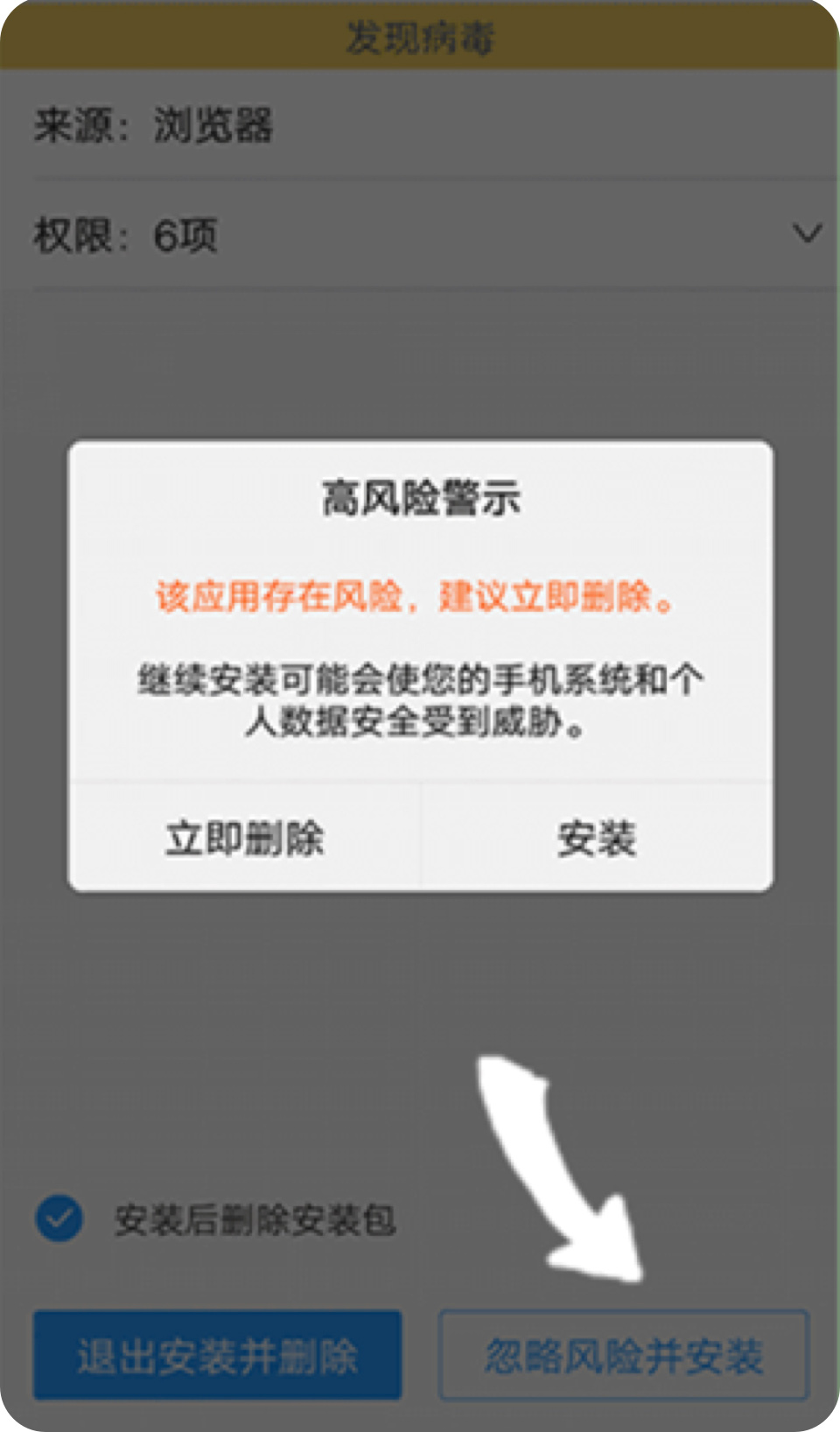Tap 退出安装并删除 button
The image size is (840, 1432).
(217, 1355)
